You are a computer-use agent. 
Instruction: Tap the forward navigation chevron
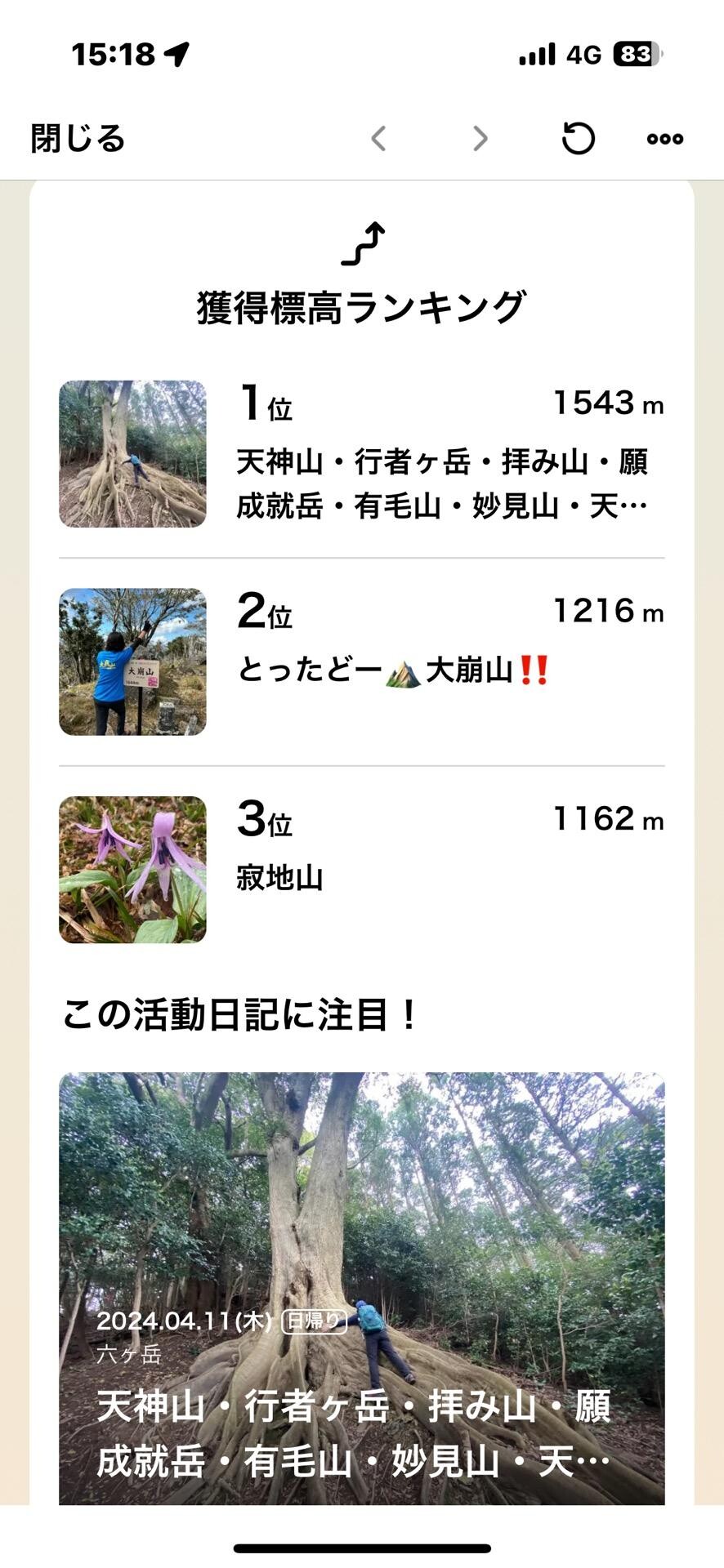[x=479, y=139]
